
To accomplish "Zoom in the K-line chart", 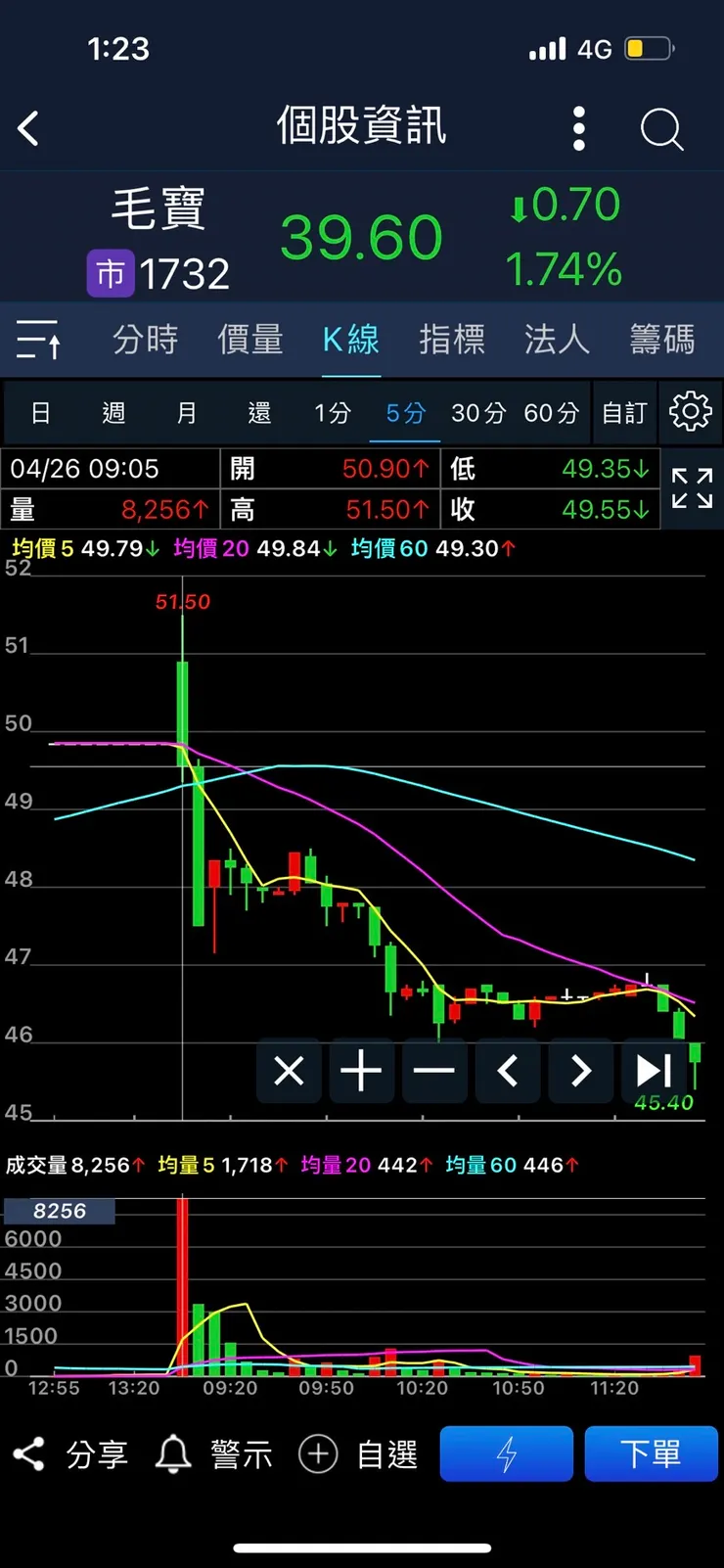I will tap(361, 1071).
